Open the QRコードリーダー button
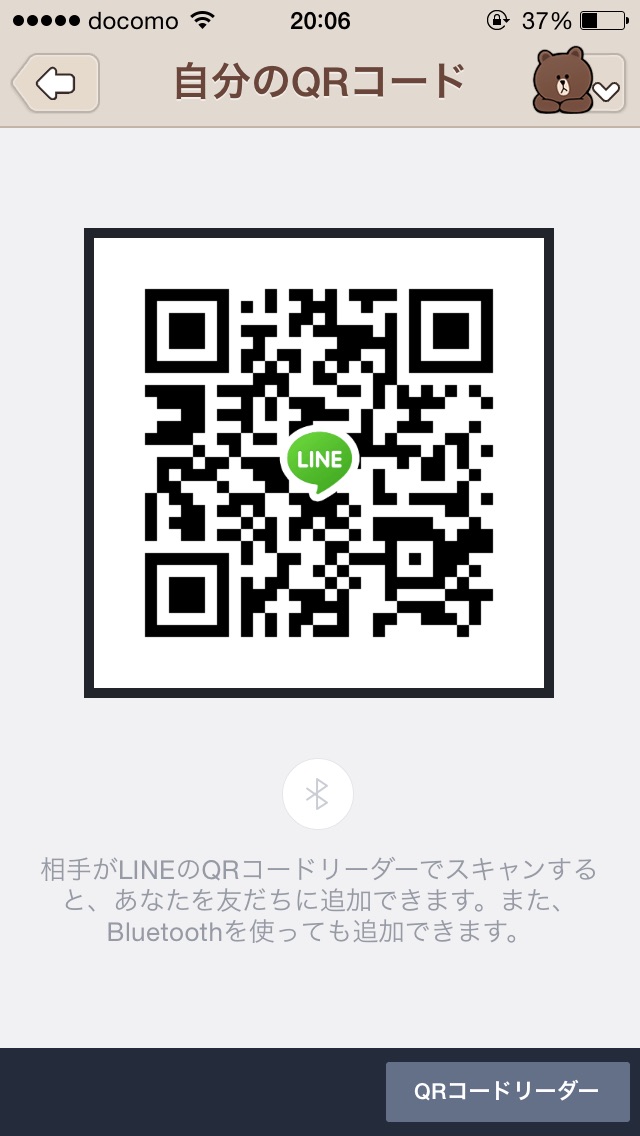This screenshot has width=640, height=1136. pyautogui.click(x=508, y=1091)
